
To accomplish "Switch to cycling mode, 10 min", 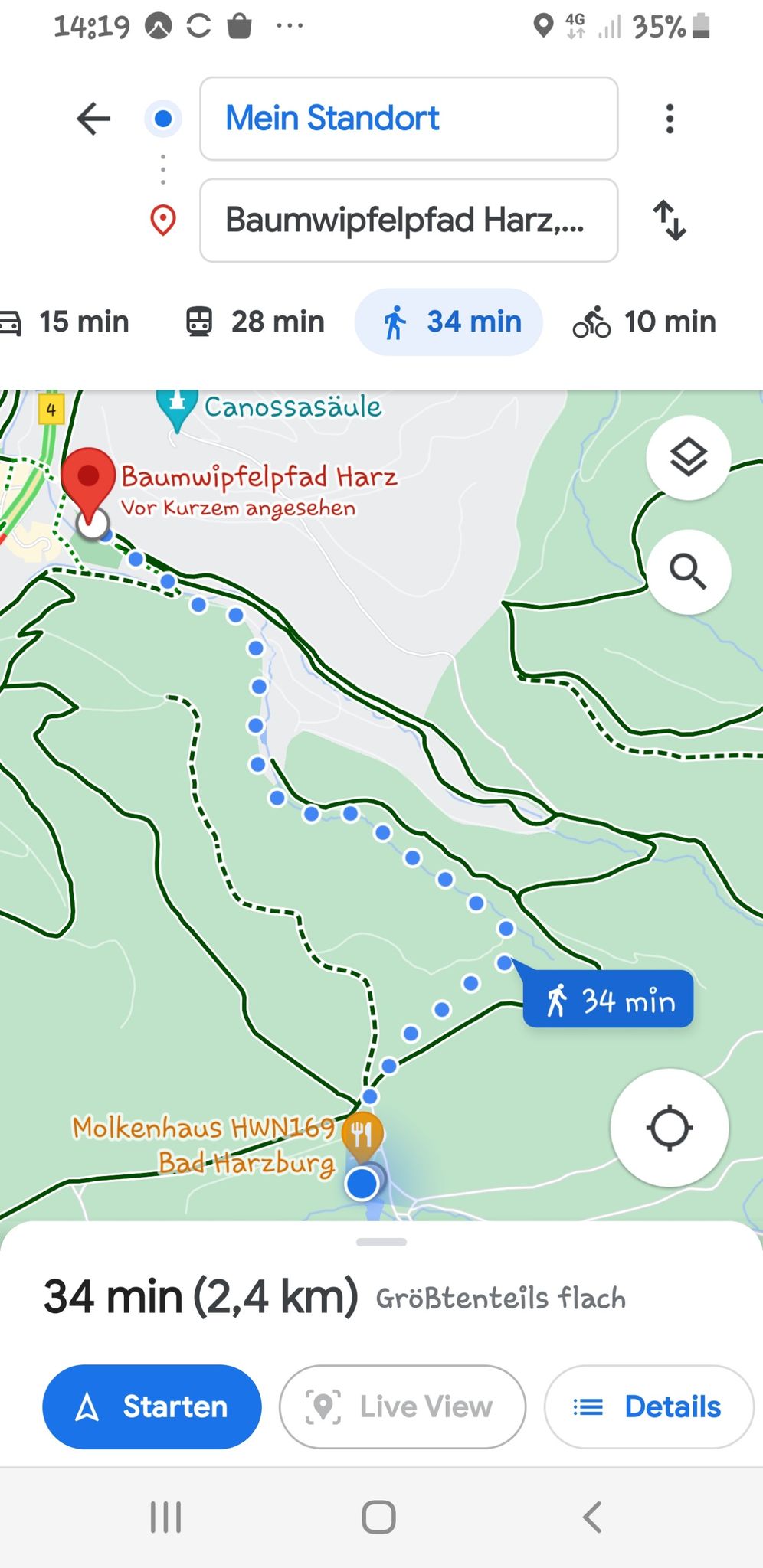I will click(644, 322).
